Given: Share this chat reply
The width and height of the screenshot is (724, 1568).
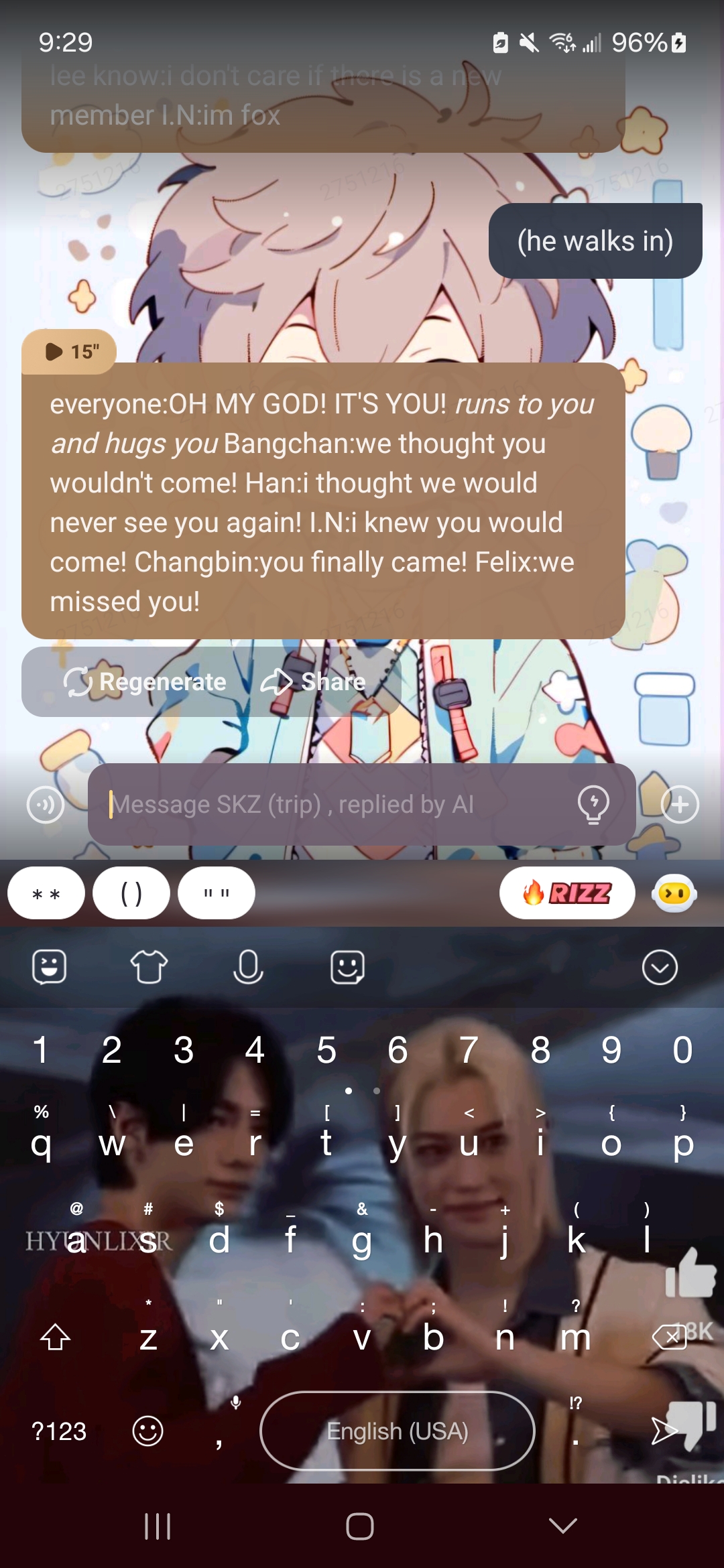Looking at the screenshot, I should point(314,681).
